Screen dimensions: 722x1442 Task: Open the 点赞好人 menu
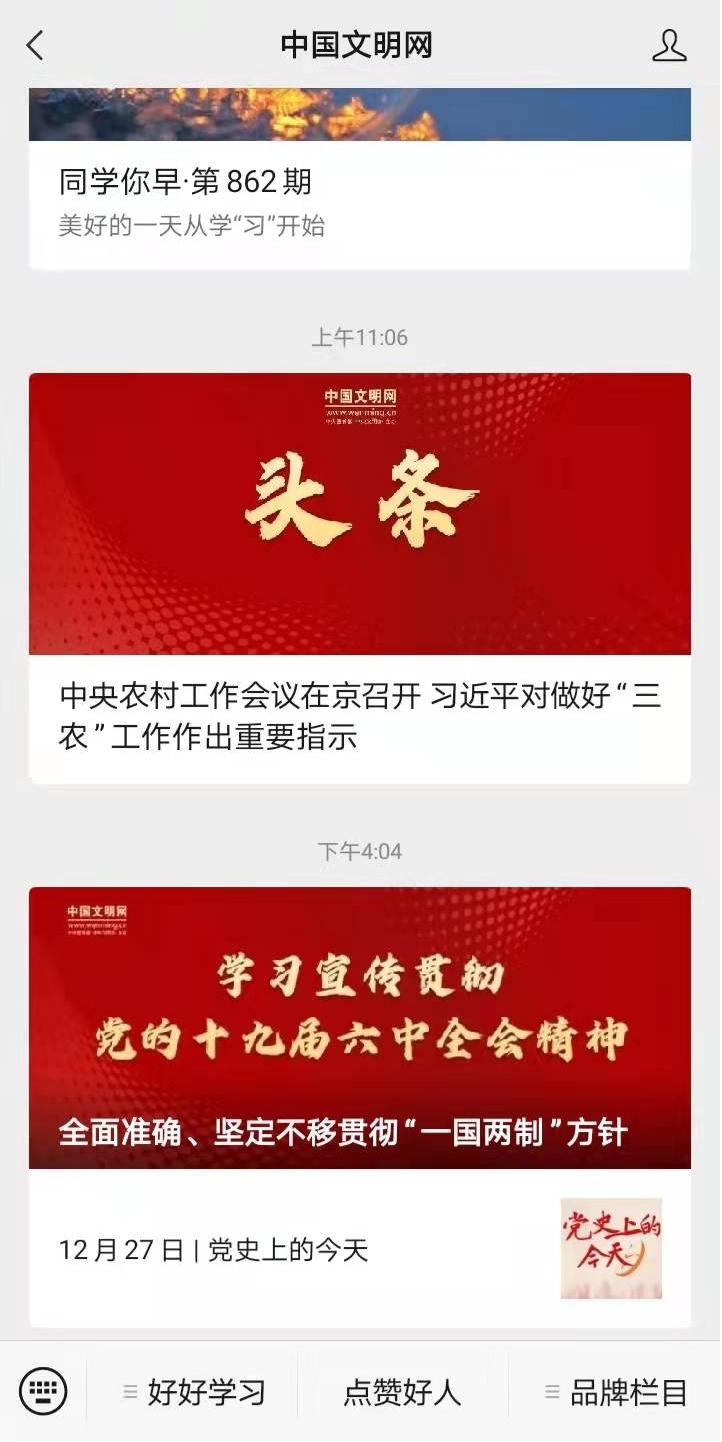pos(402,1392)
